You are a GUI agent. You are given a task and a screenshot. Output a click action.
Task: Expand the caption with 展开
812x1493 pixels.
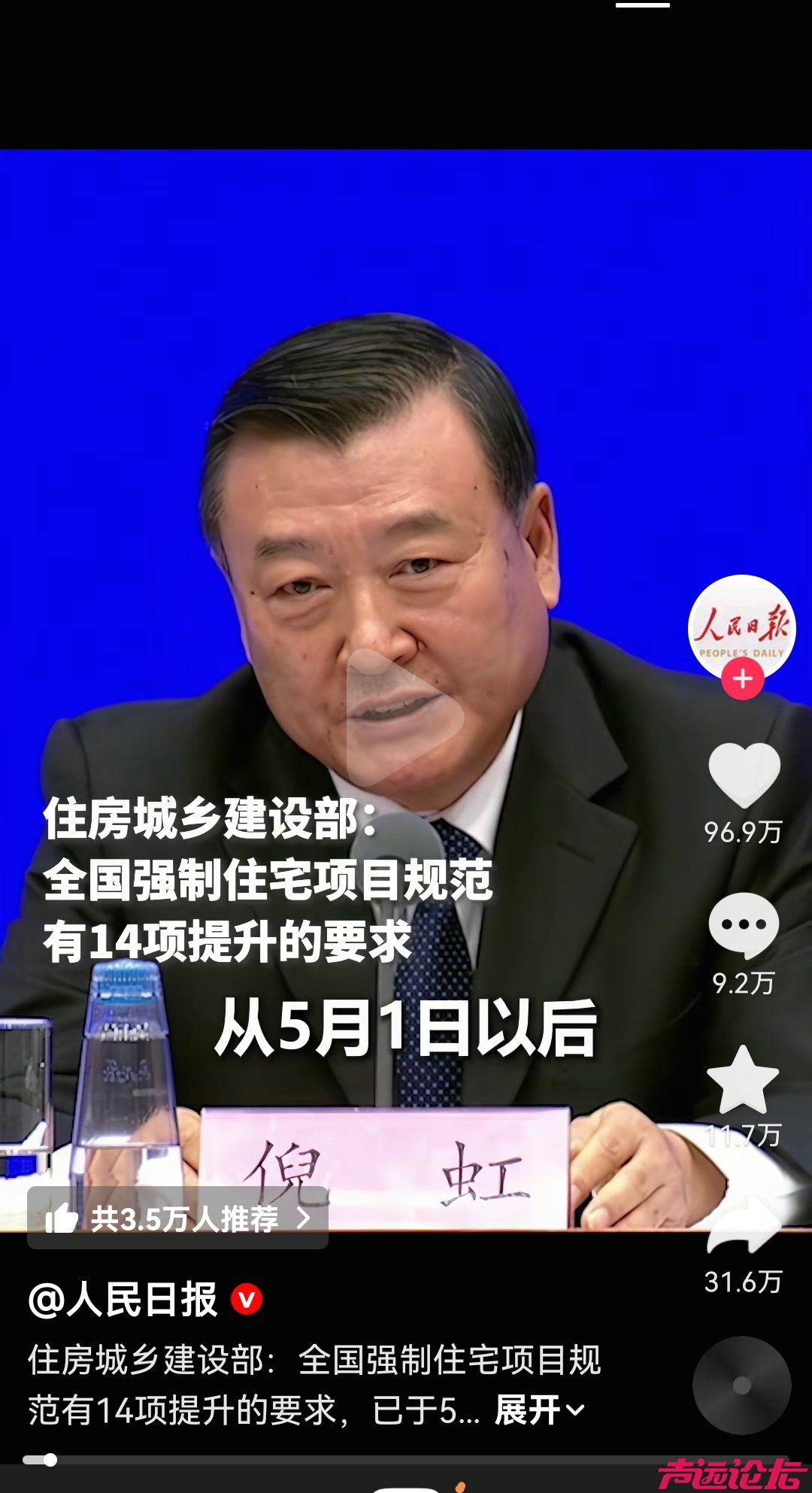tap(538, 1410)
